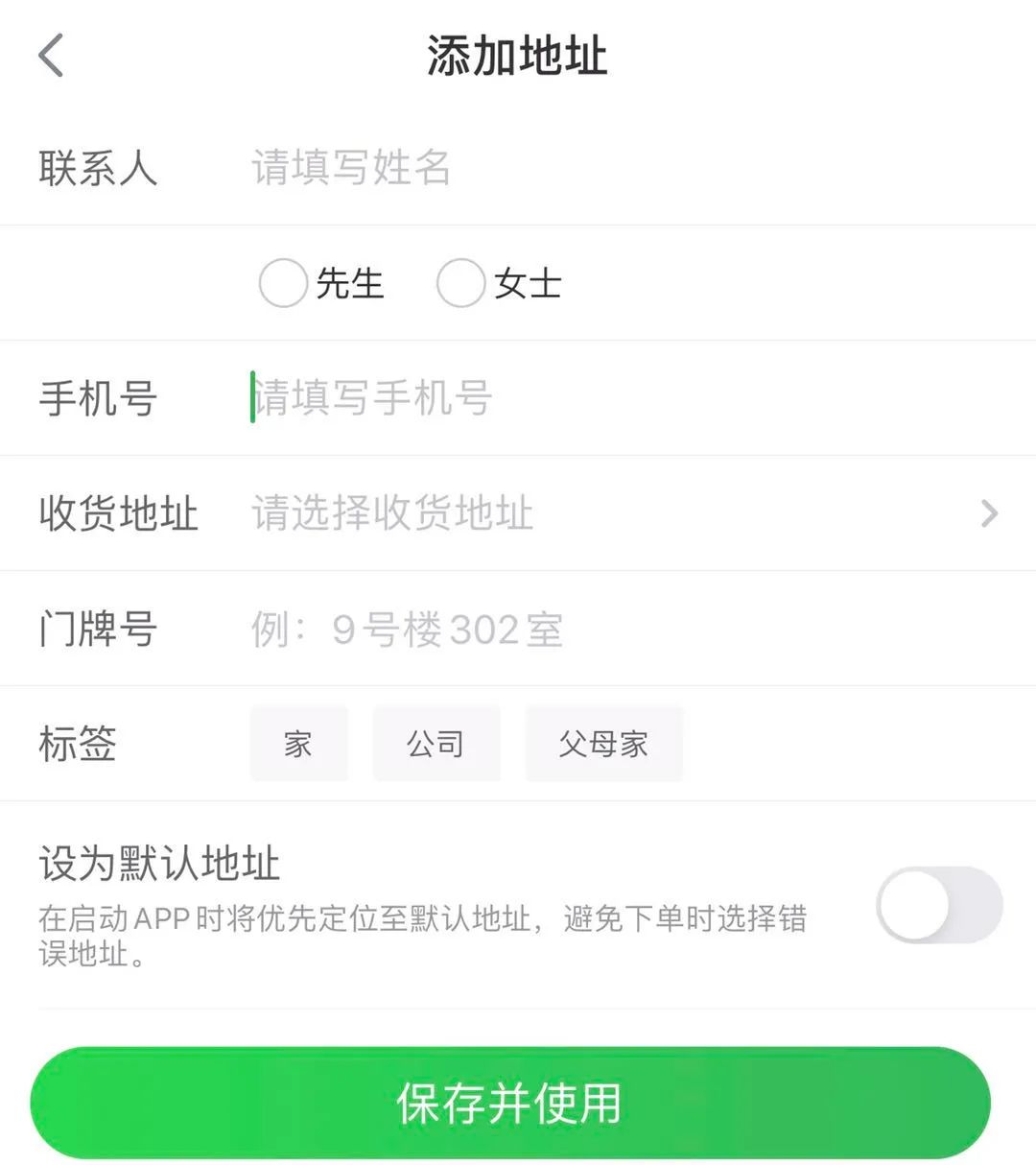Click the 添加地址 page title
The width and height of the screenshot is (1036, 1165).
[518, 55]
